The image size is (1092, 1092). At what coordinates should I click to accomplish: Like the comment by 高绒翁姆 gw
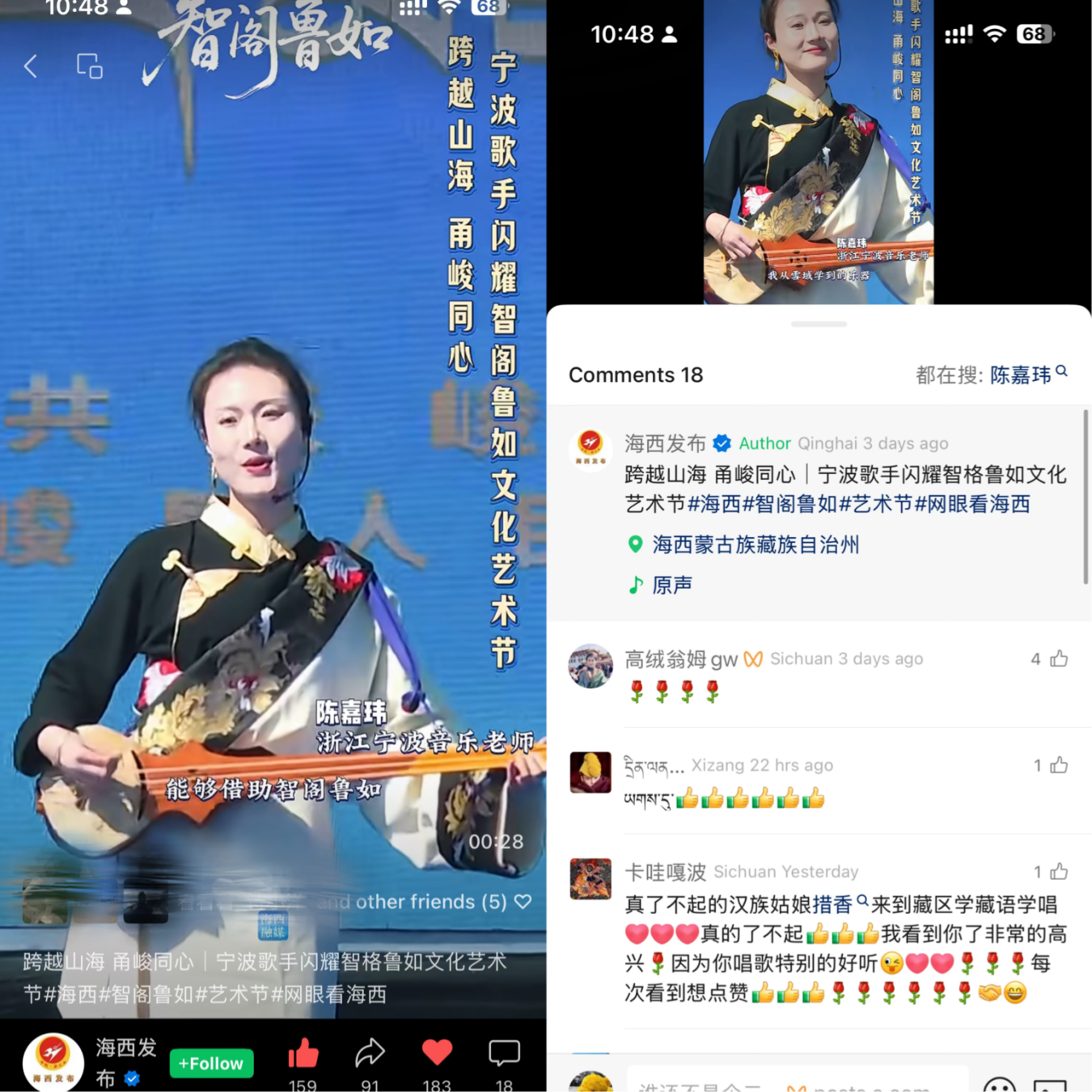point(1058,659)
